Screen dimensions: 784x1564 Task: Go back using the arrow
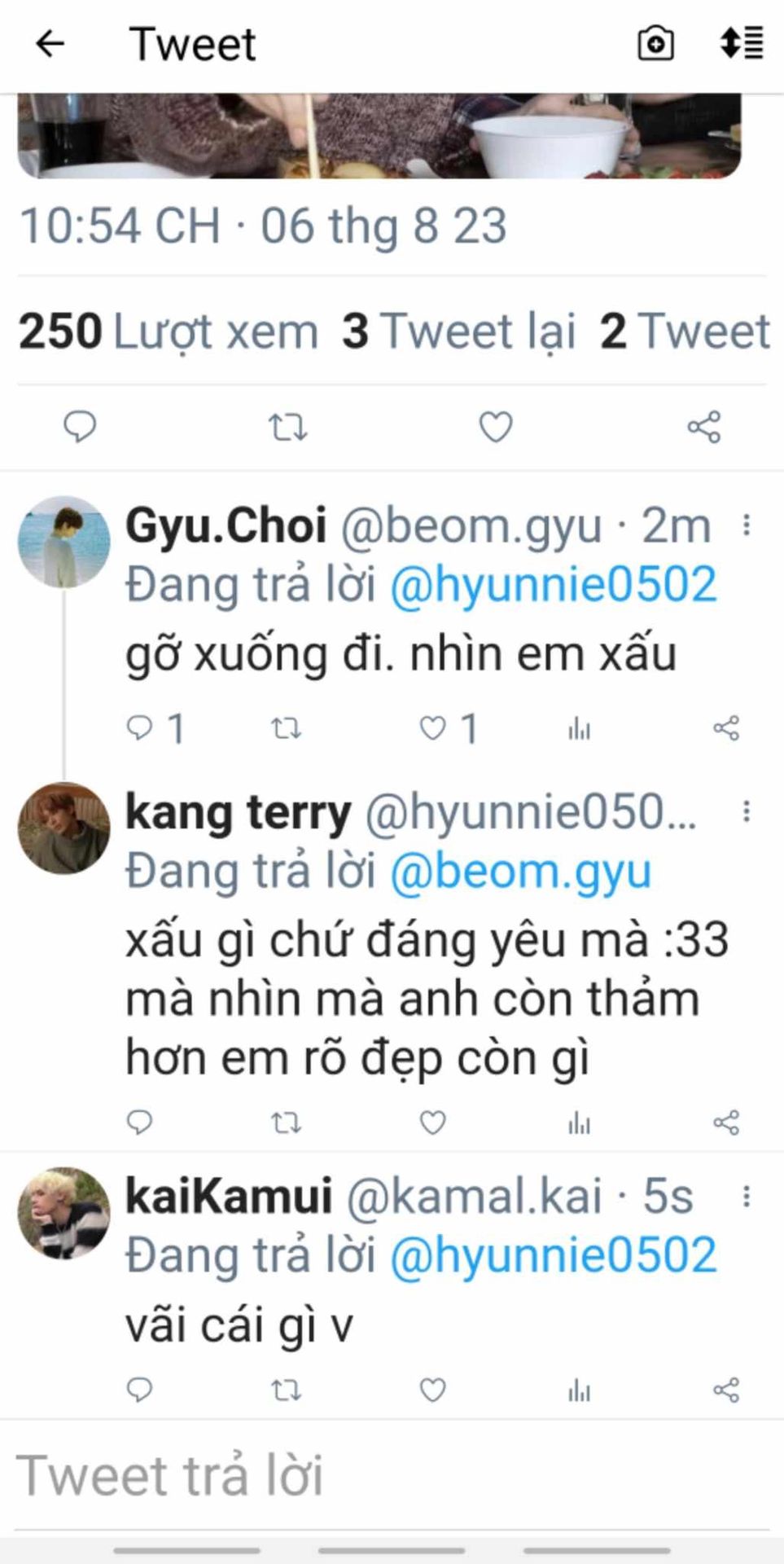(x=50, y=44)
